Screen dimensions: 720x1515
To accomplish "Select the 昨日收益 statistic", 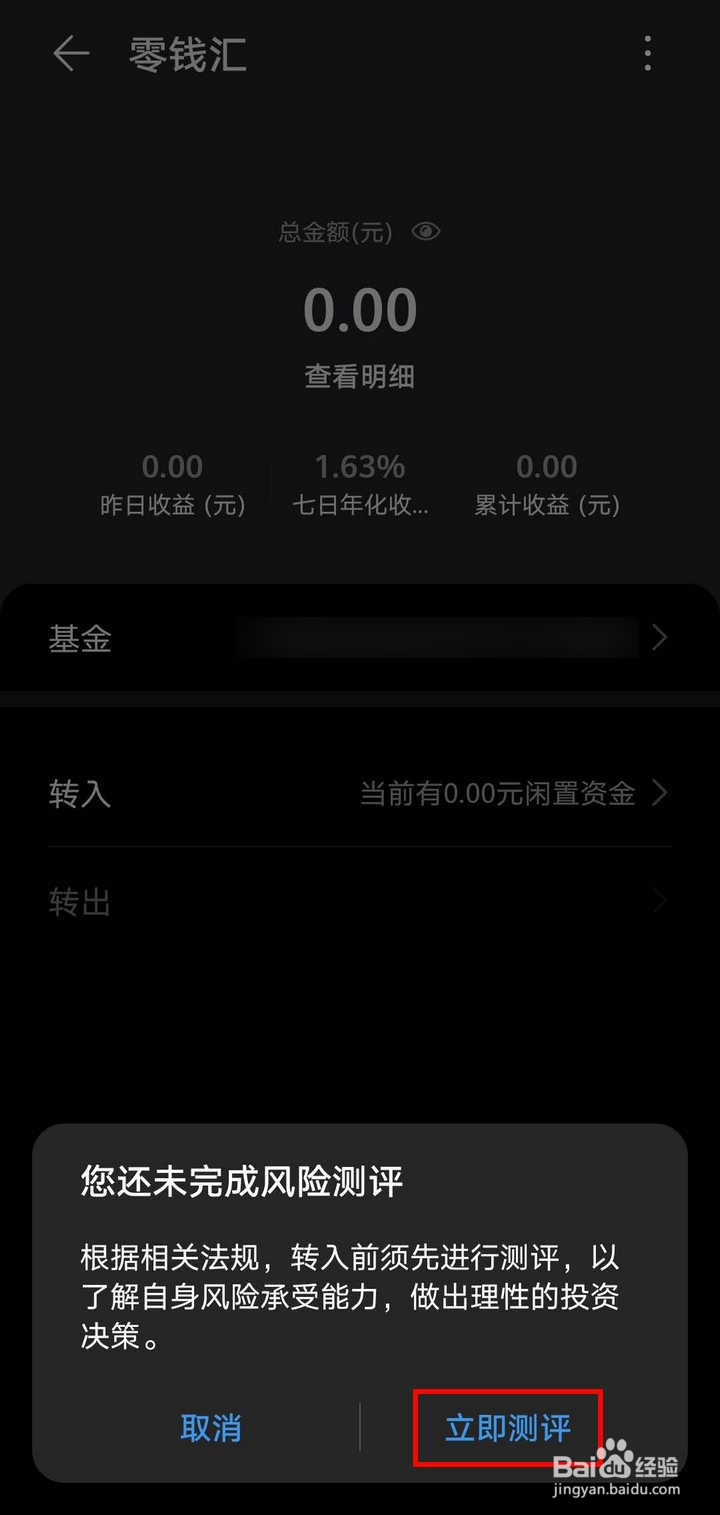I will (172, 485).
